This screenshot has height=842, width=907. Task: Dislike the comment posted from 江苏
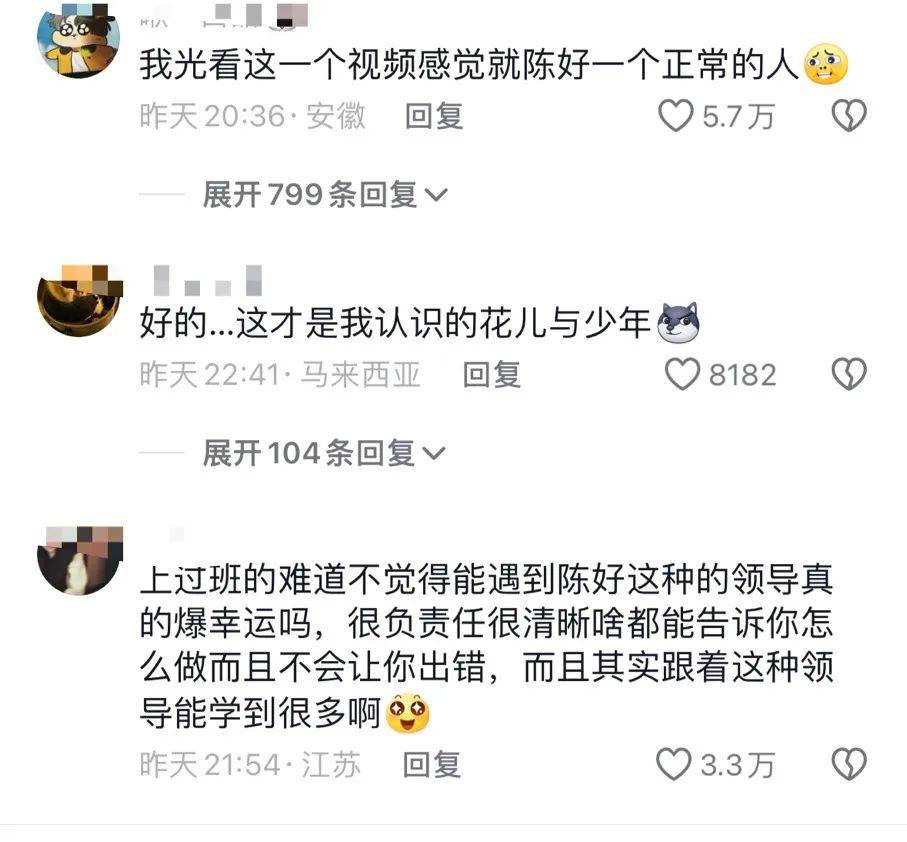point(849,765)
